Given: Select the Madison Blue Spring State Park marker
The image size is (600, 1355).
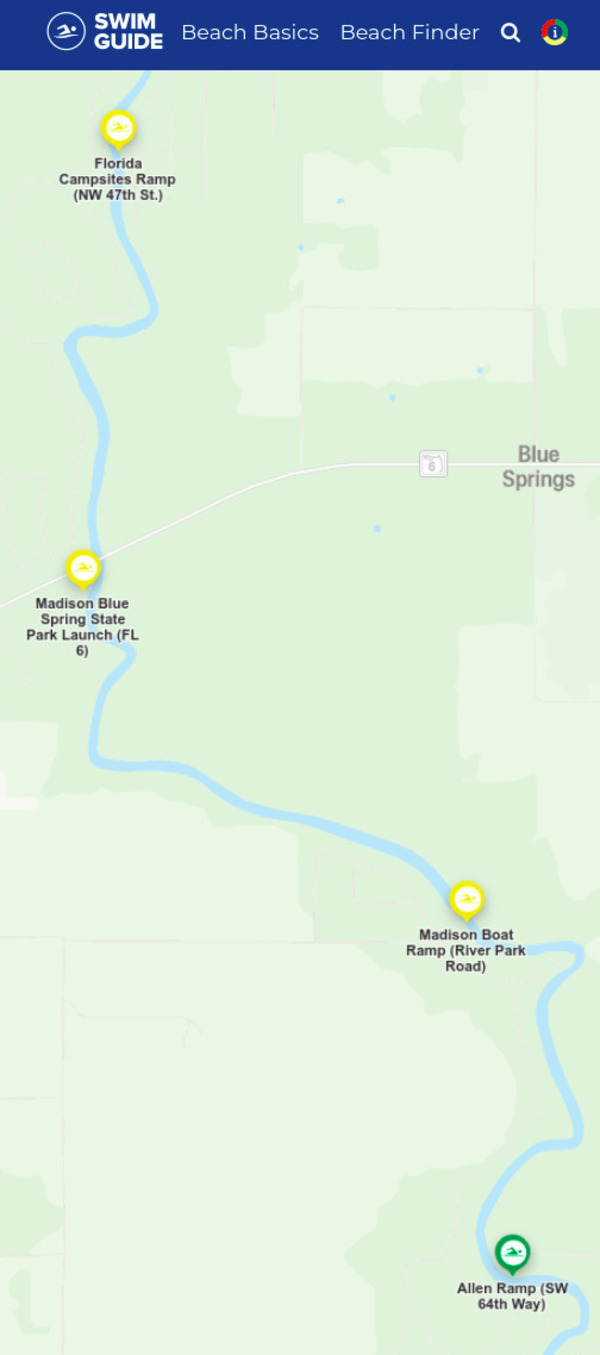Looking at the screenshot, I should (x=83, y=569).
